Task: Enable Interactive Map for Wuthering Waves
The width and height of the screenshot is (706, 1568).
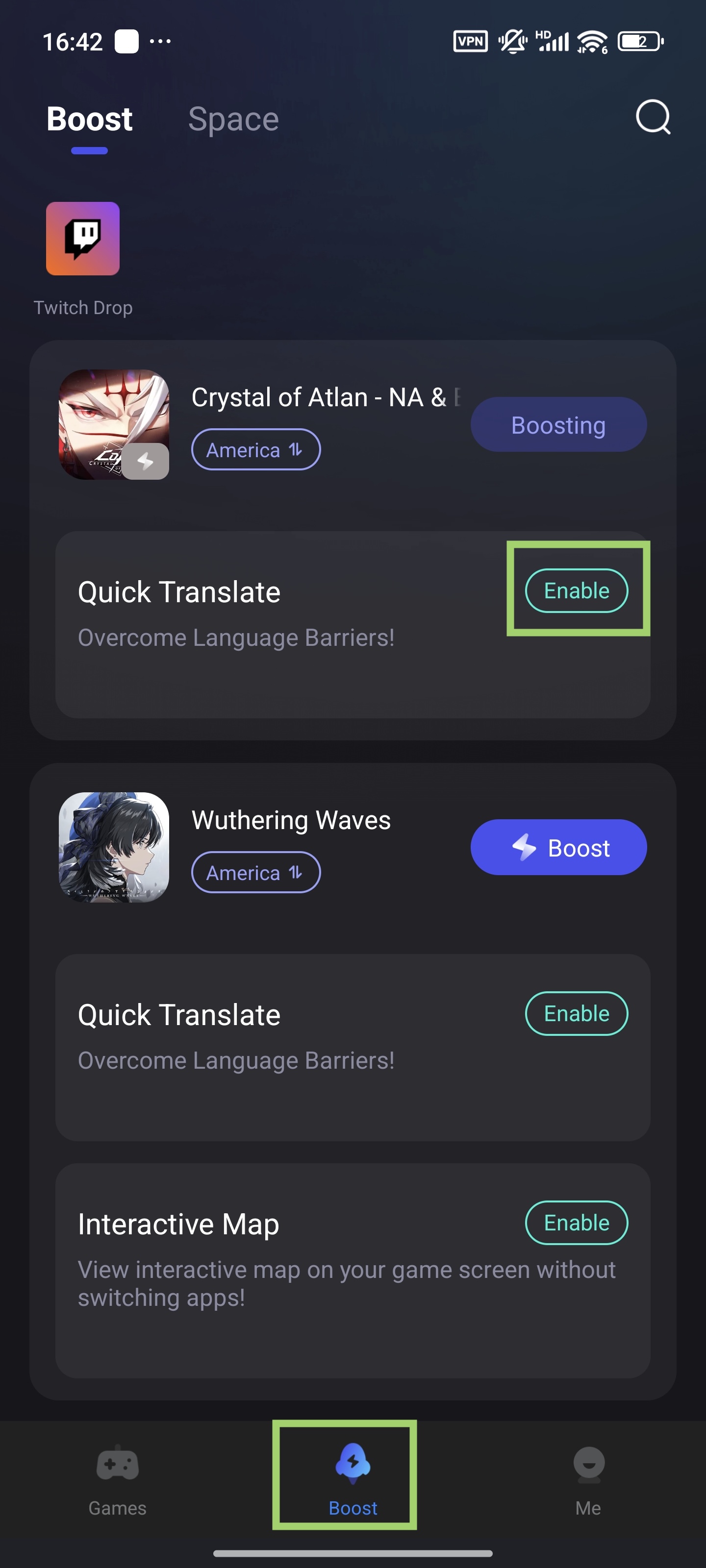Action: (x=576, y=1222)
